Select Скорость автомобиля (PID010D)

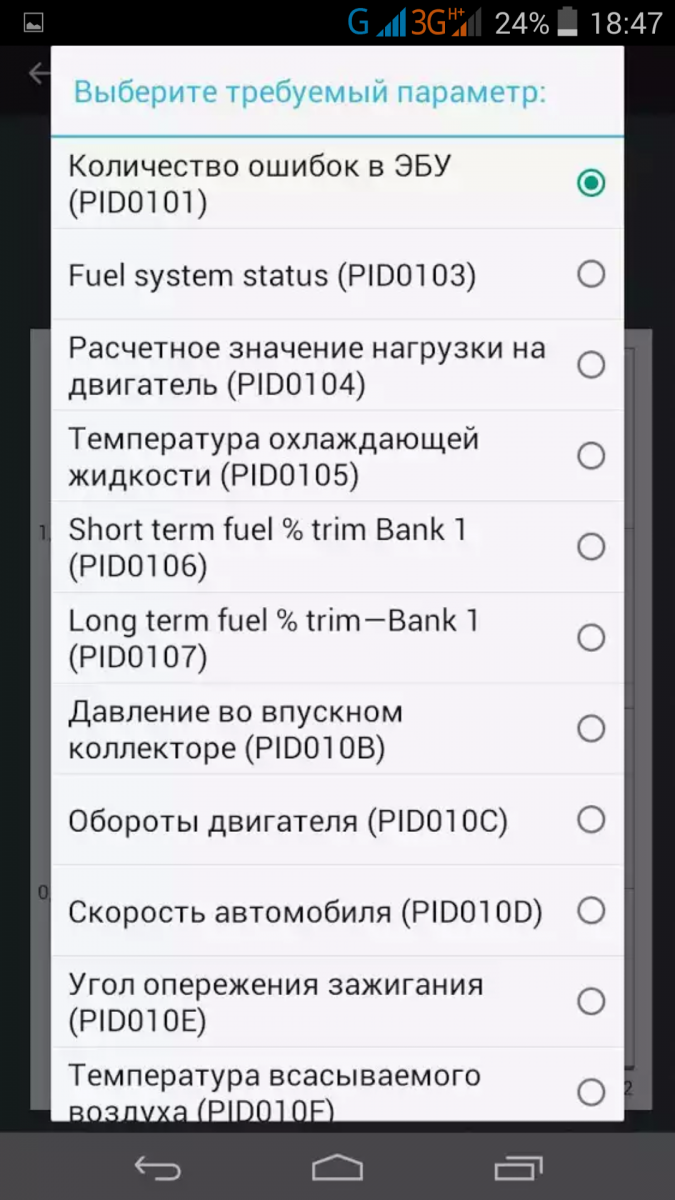337,911
